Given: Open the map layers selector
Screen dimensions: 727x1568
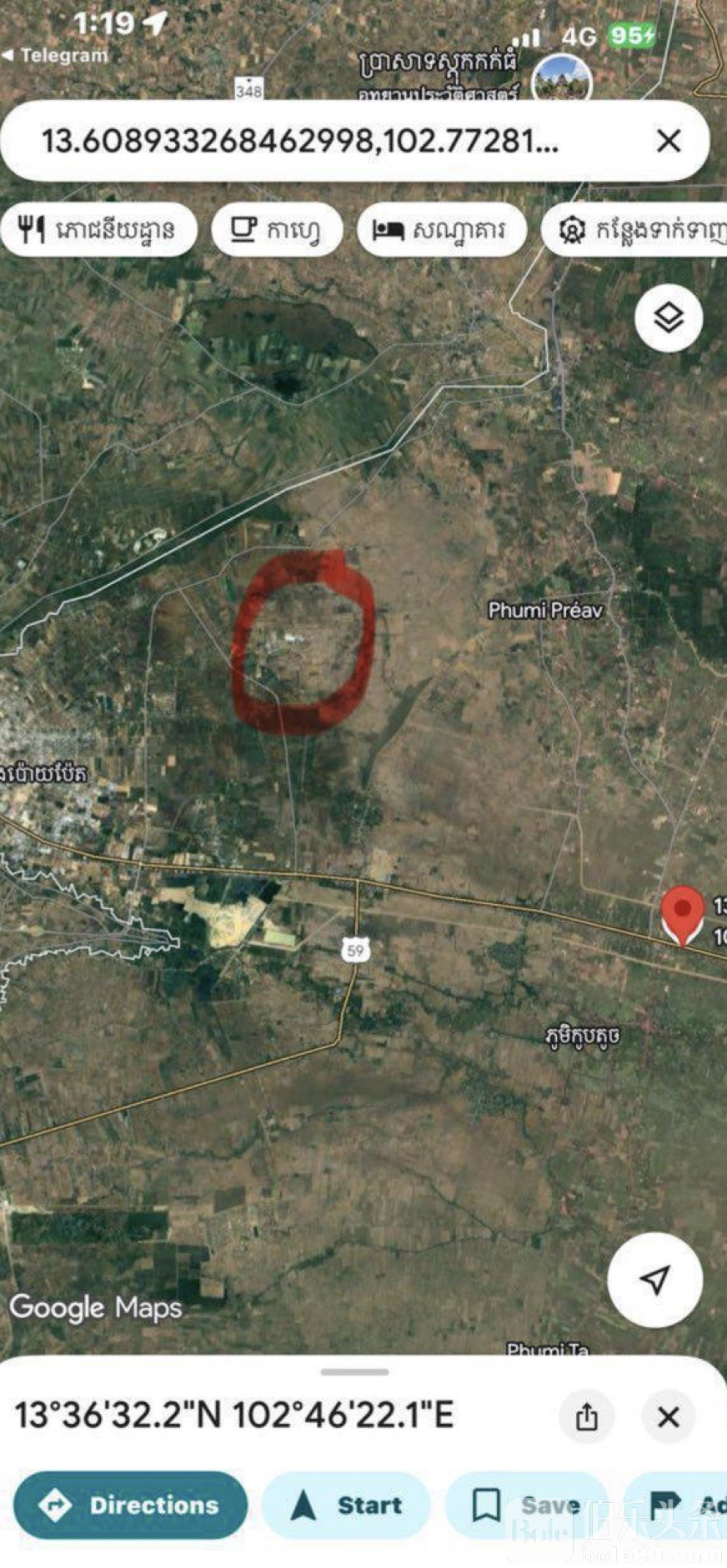Looking at the screenshot, I should pyautogui.click(x=669, y=318).
